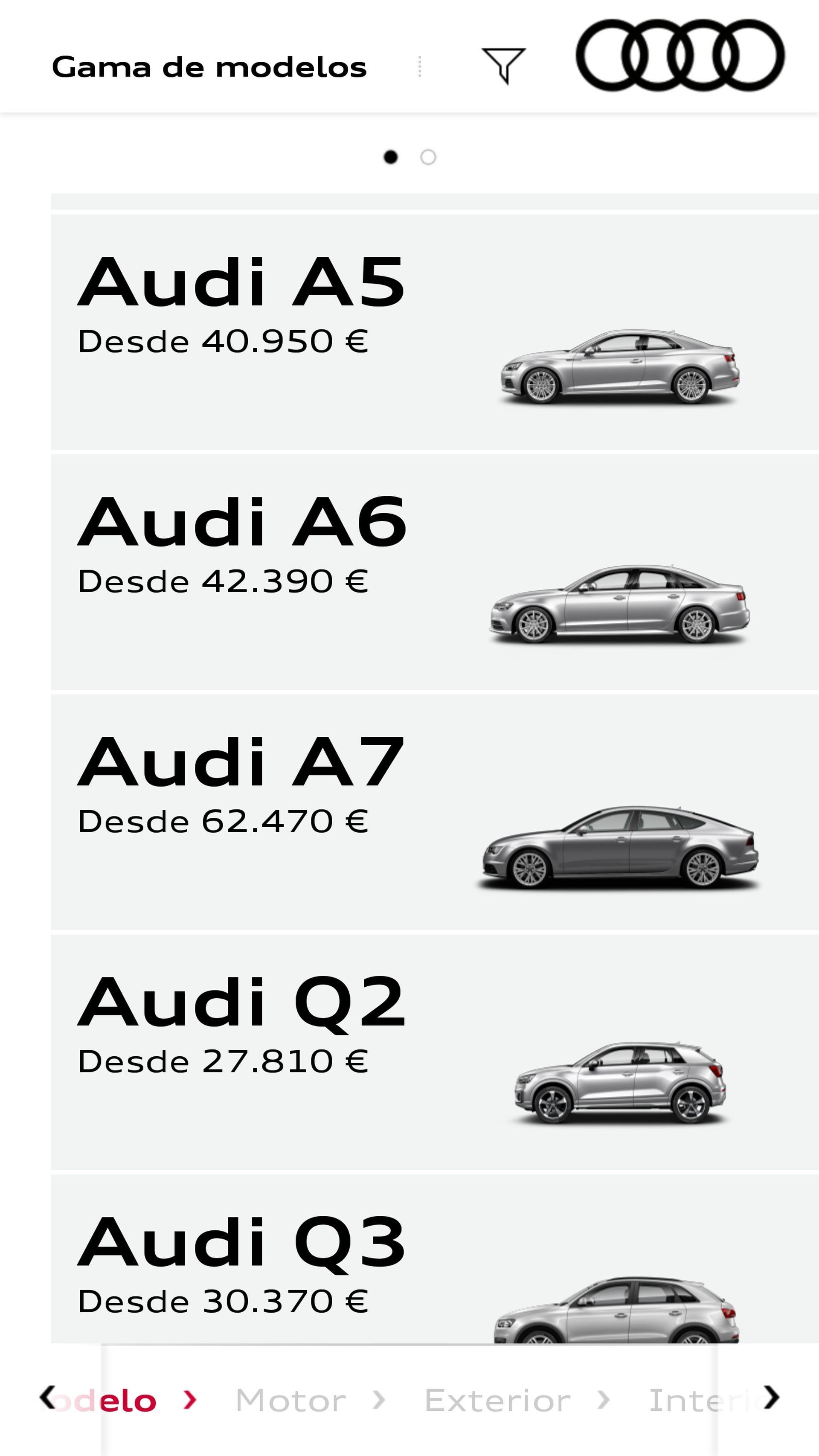Select the Audi A5 model card
The height and width of the screenshot is (1456, 819).
(x=434, y=332)
